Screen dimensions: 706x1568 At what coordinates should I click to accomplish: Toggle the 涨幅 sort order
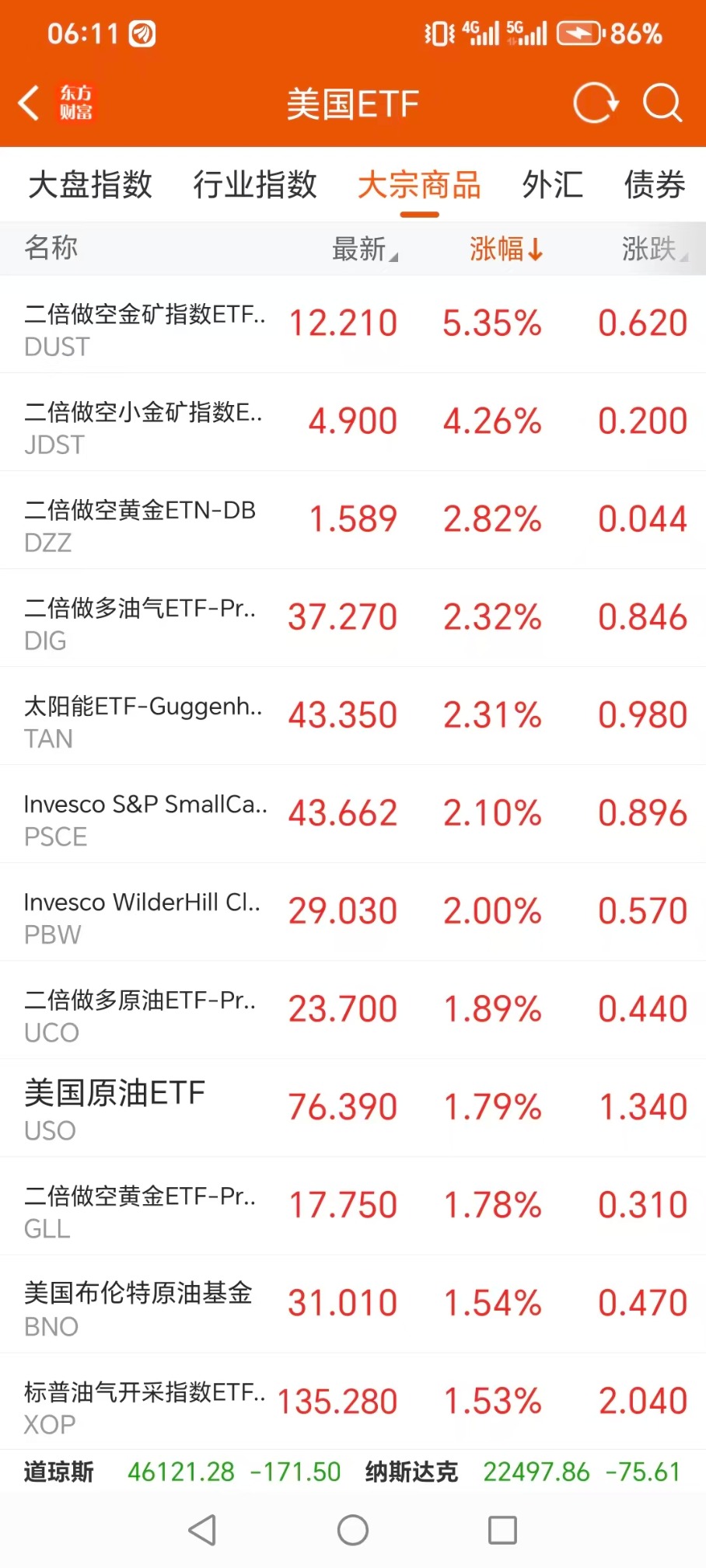pyautogui.click(x=506, y=249)
